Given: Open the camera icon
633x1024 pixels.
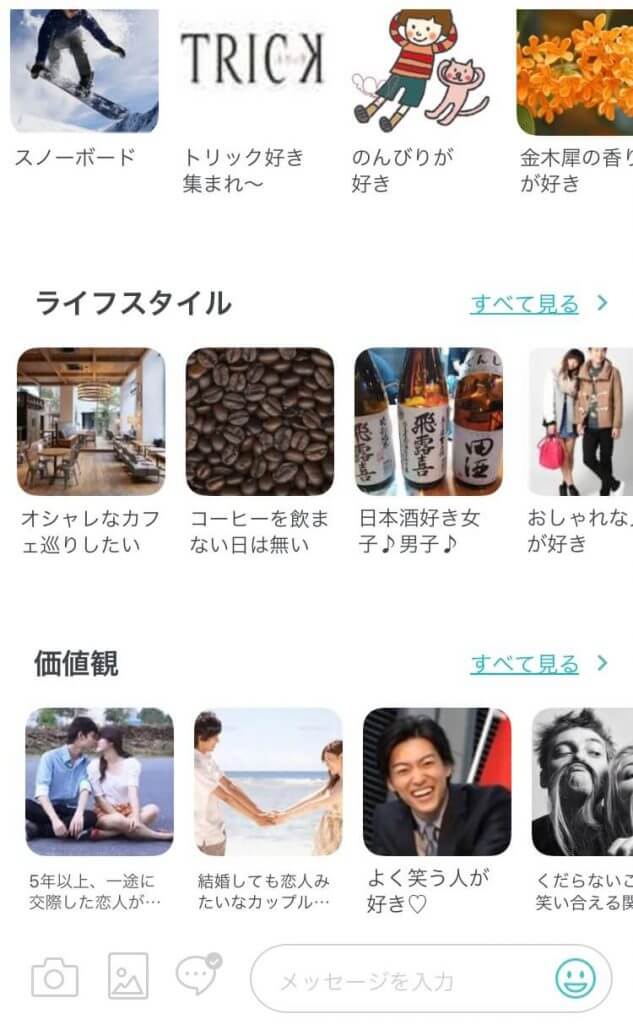Looking at the screenshot, I should [54, 977].
